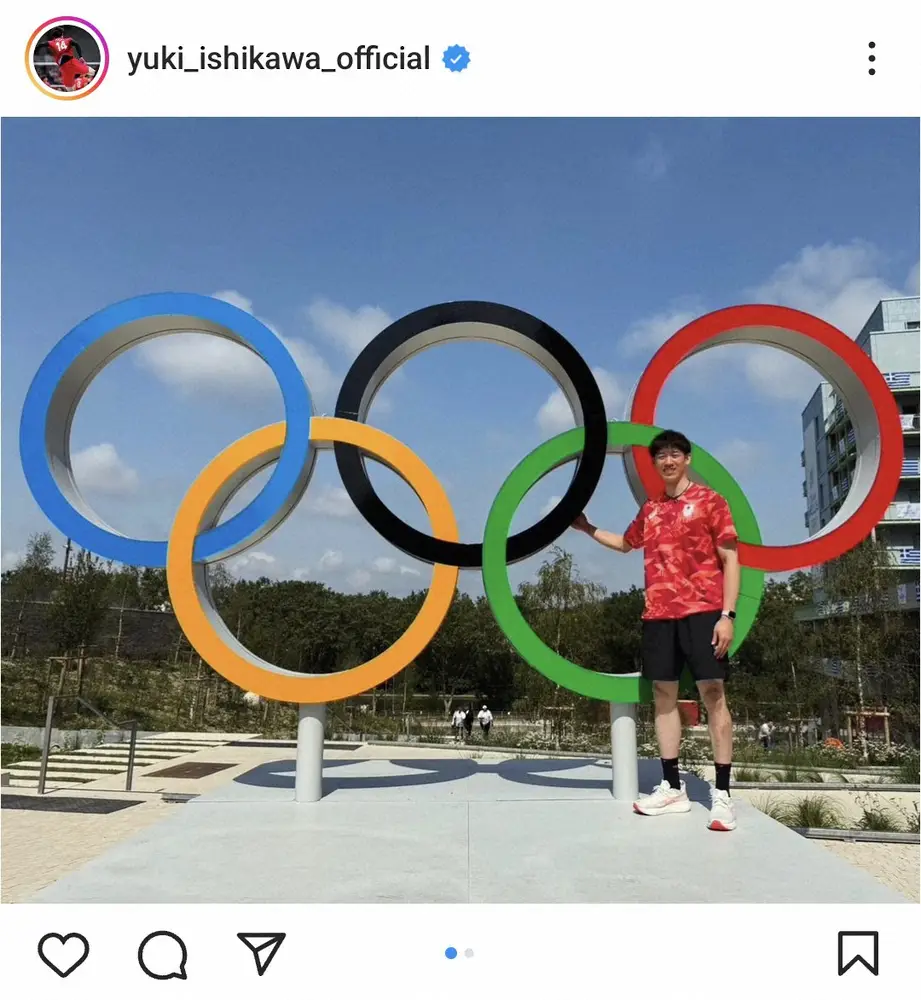The height and width of the screenshot is (1000, 921).
Task: Tap the Olympic rings post photo
Action: coord(460,510)
